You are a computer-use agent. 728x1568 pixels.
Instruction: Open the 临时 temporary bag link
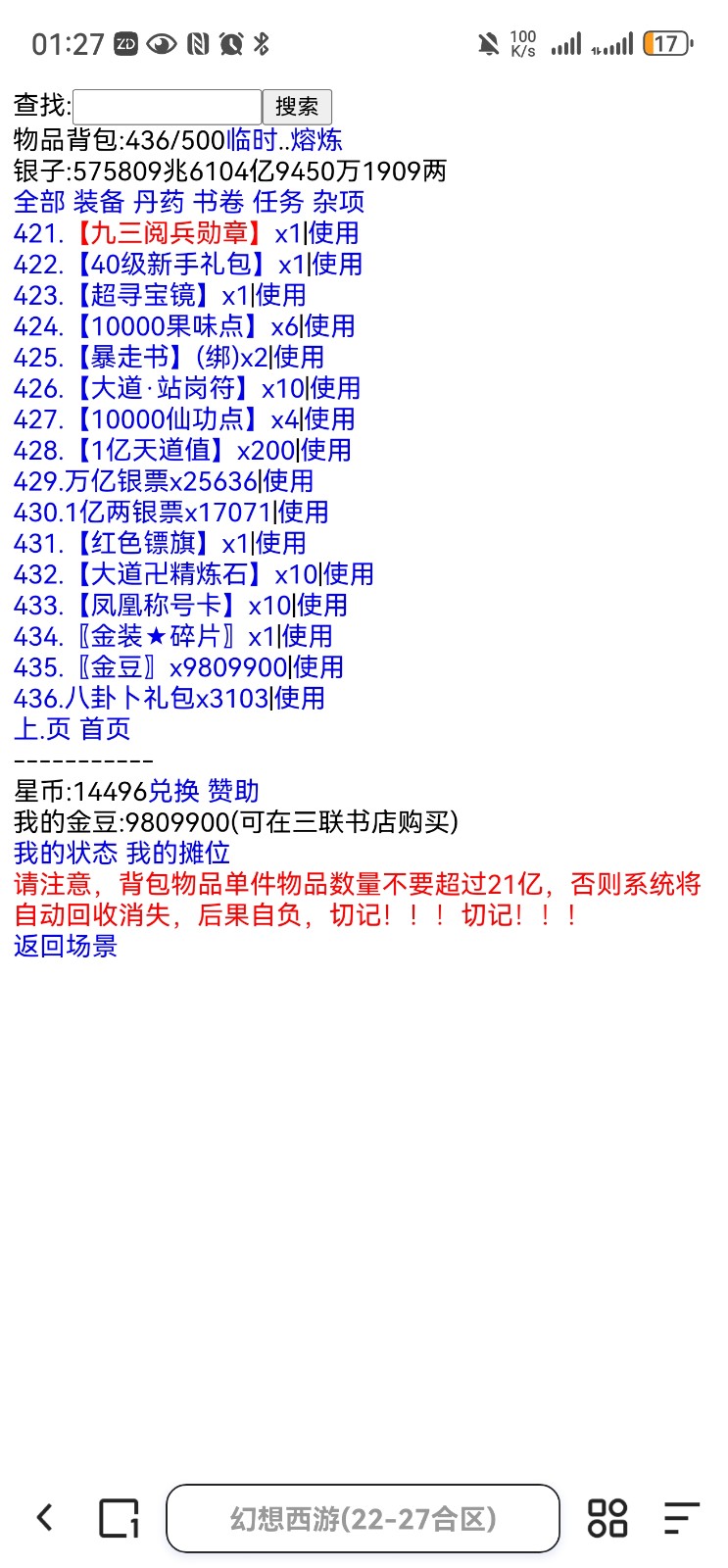point(252,140)
